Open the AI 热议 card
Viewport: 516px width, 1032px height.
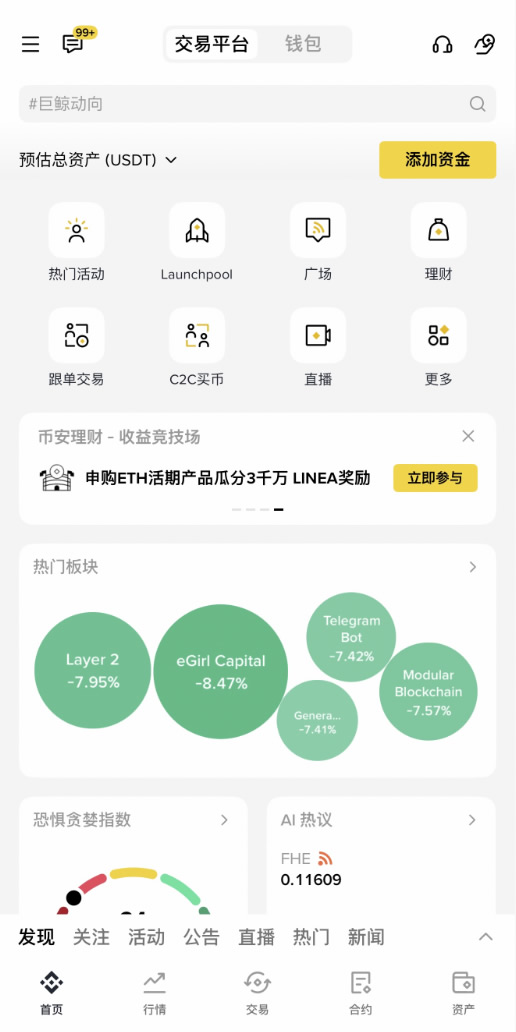tap(381, 856)
